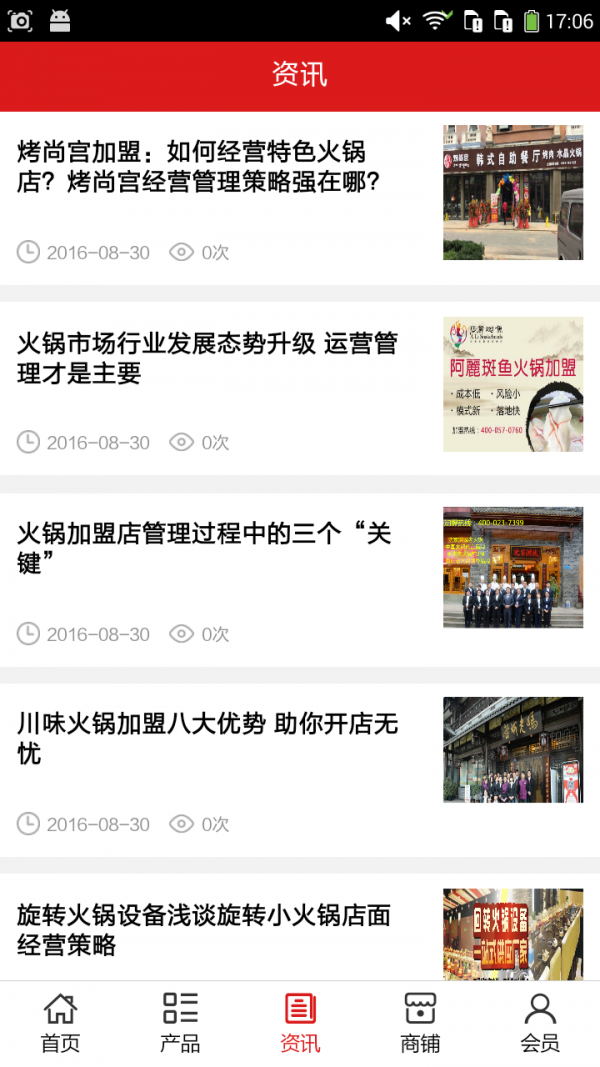Open the 会员 member tab
600x1067 pixels.
click(540, 1023)
